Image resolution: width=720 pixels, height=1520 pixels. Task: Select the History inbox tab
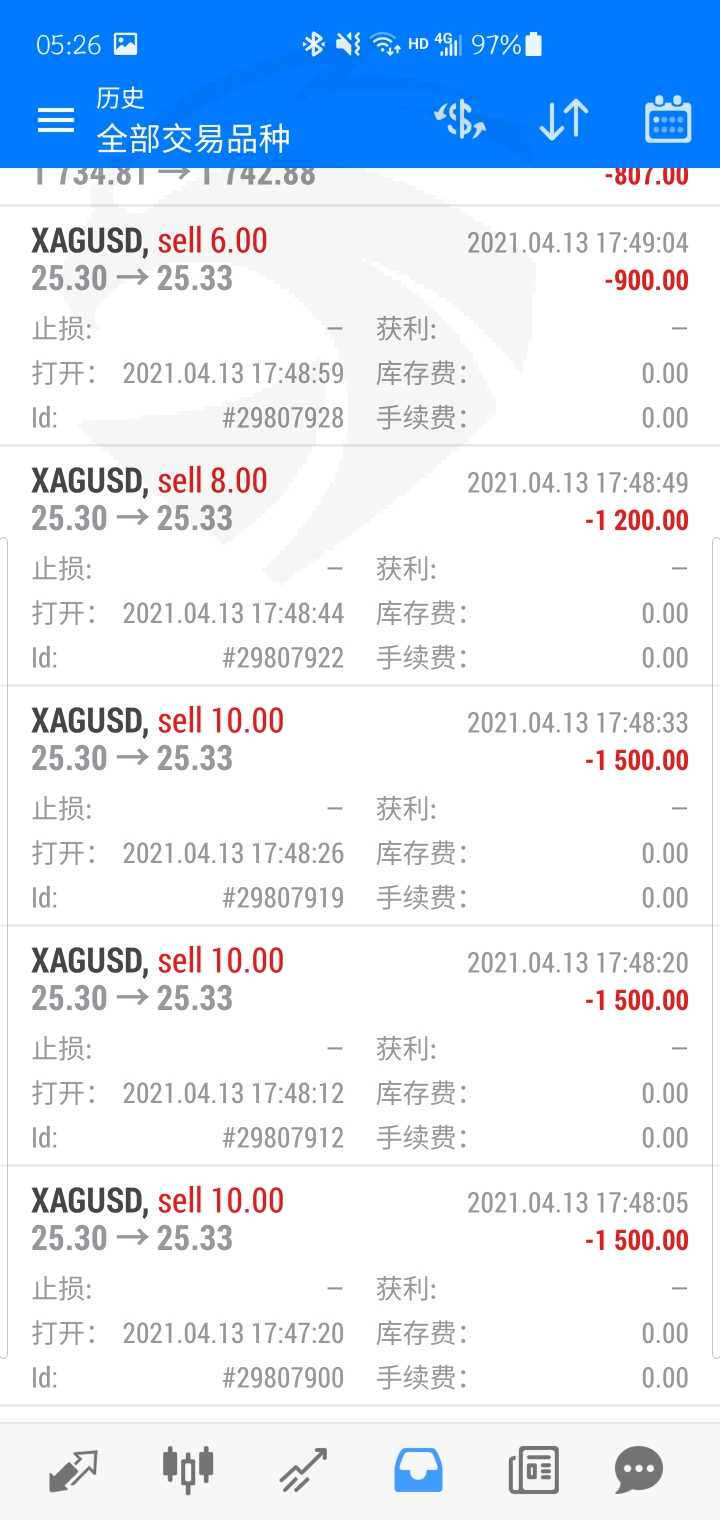418,1471
